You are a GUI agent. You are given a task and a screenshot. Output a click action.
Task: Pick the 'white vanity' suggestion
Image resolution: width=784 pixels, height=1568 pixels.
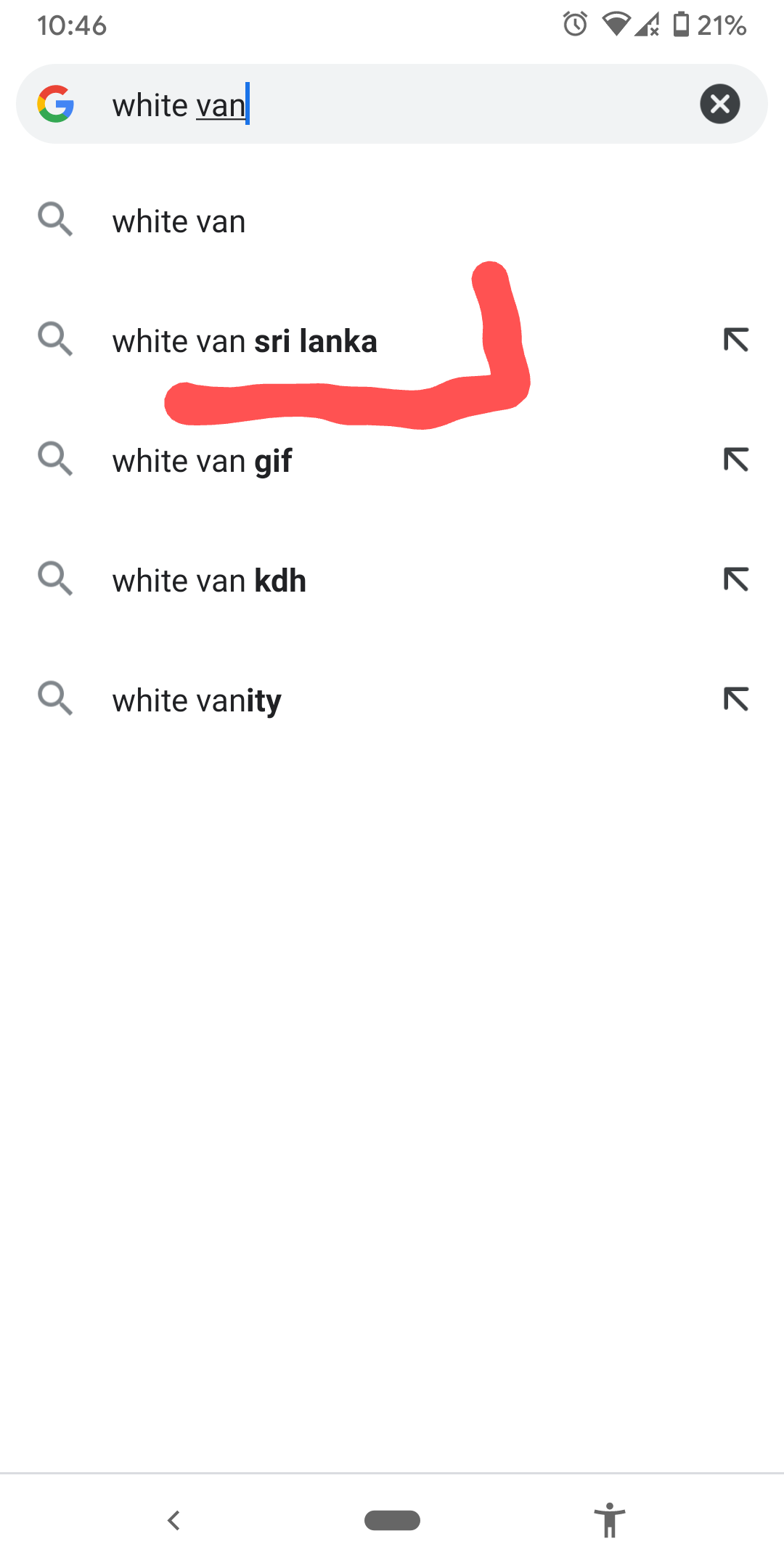pyautogui.click(x=392, y=700)
